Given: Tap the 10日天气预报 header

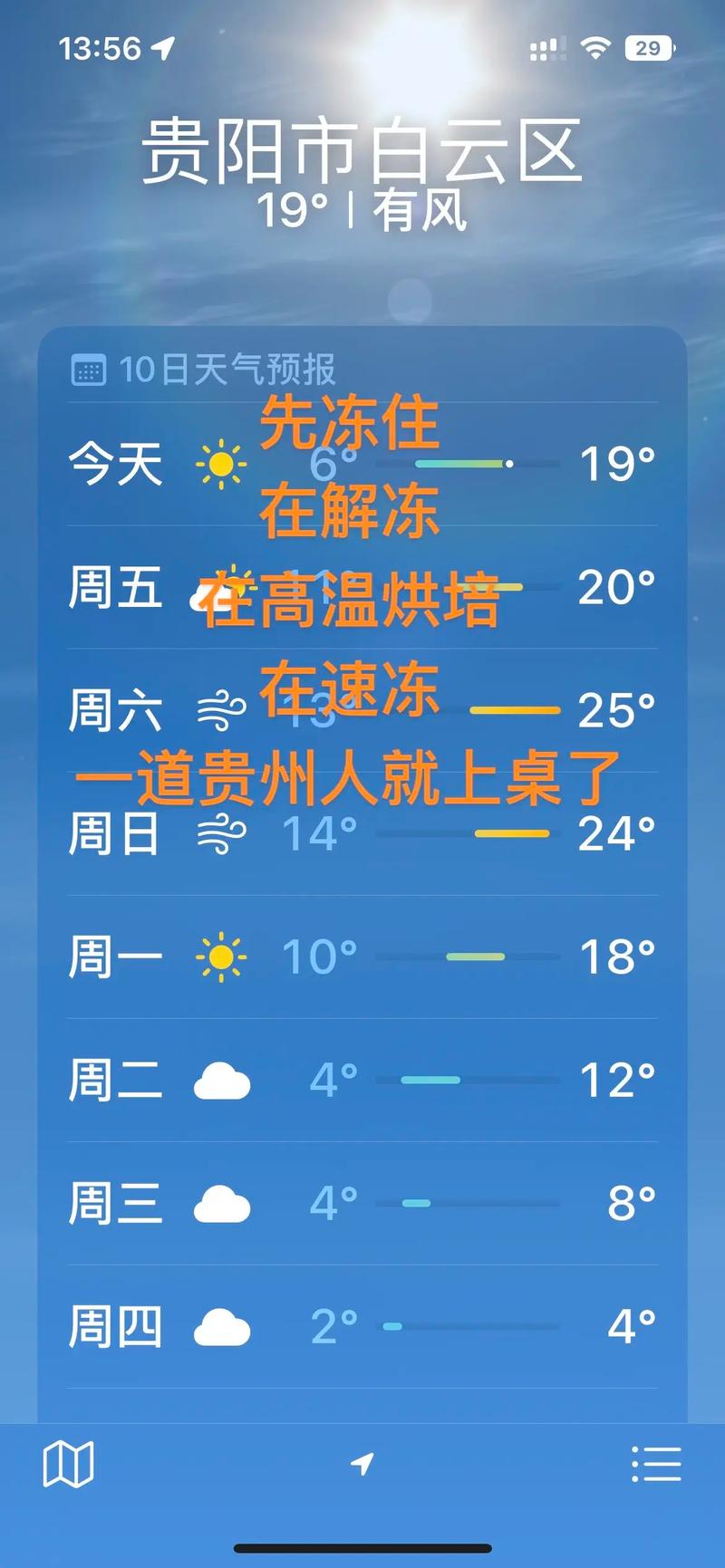Looking at the screenshot, I should coord(227,368).
